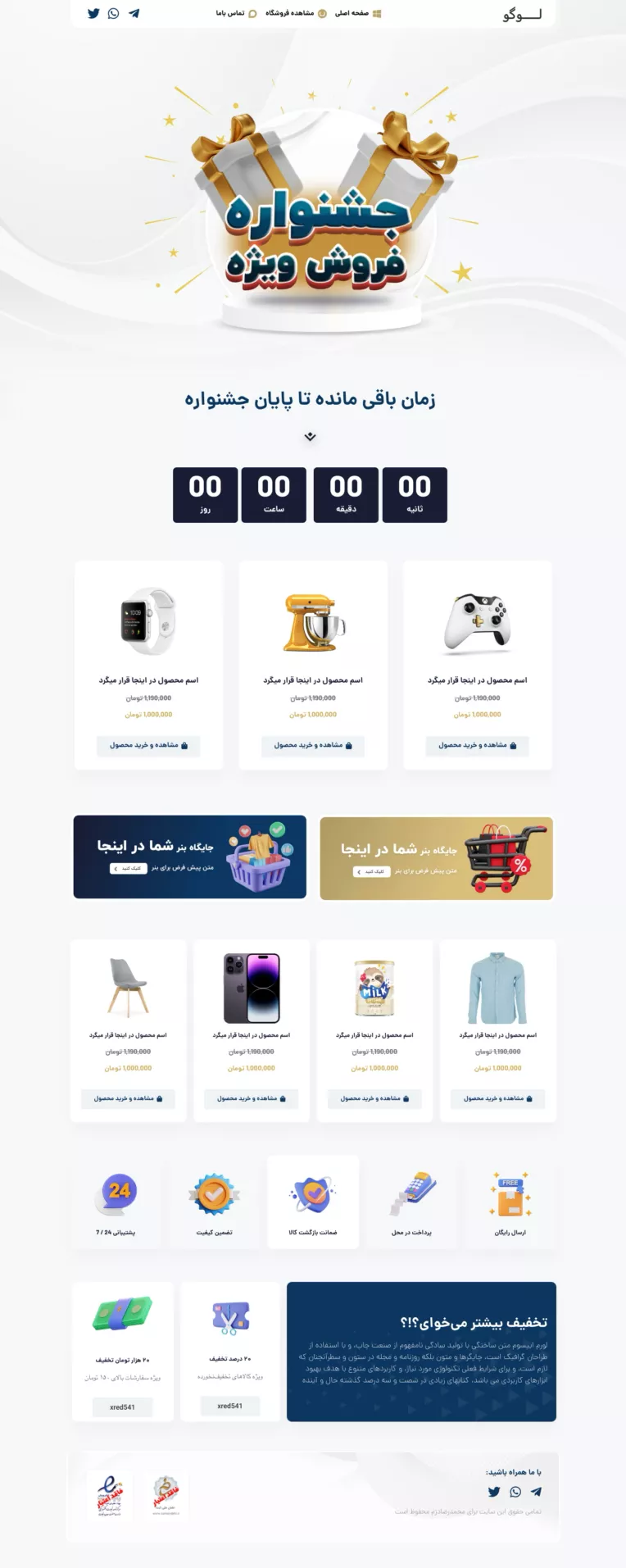Click the button on the blue basket banner

tap(129, 868)
